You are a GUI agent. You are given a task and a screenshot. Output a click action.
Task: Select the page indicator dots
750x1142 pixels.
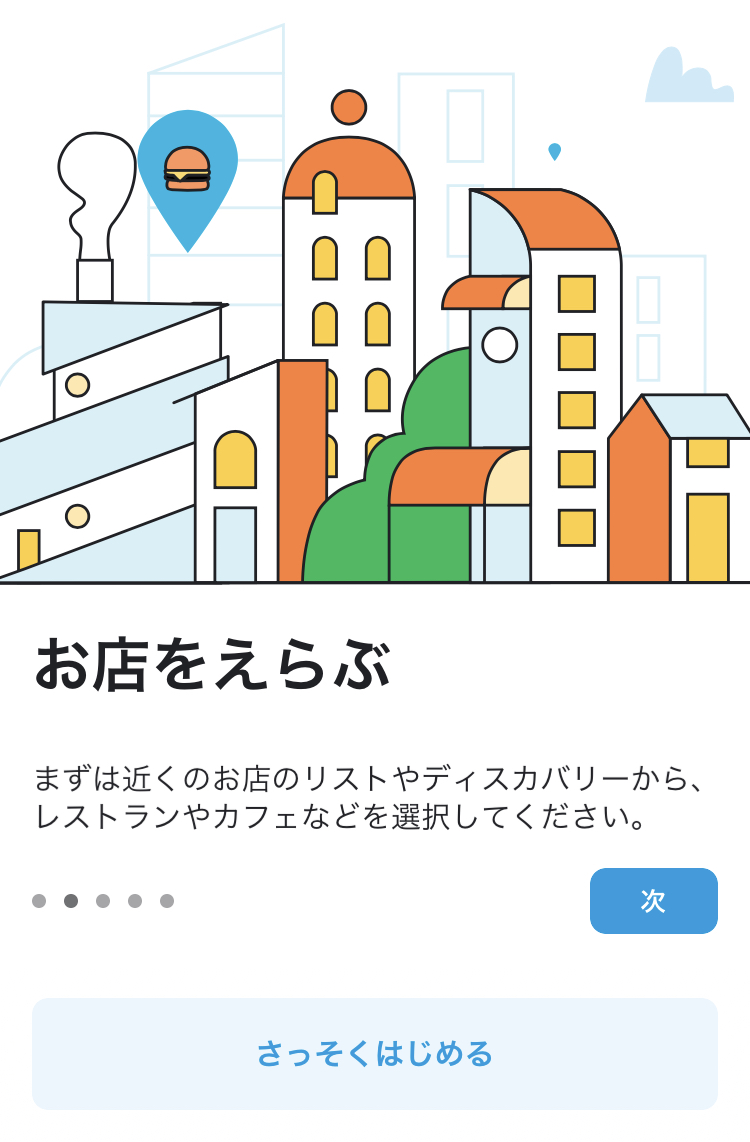pos(103,901)
